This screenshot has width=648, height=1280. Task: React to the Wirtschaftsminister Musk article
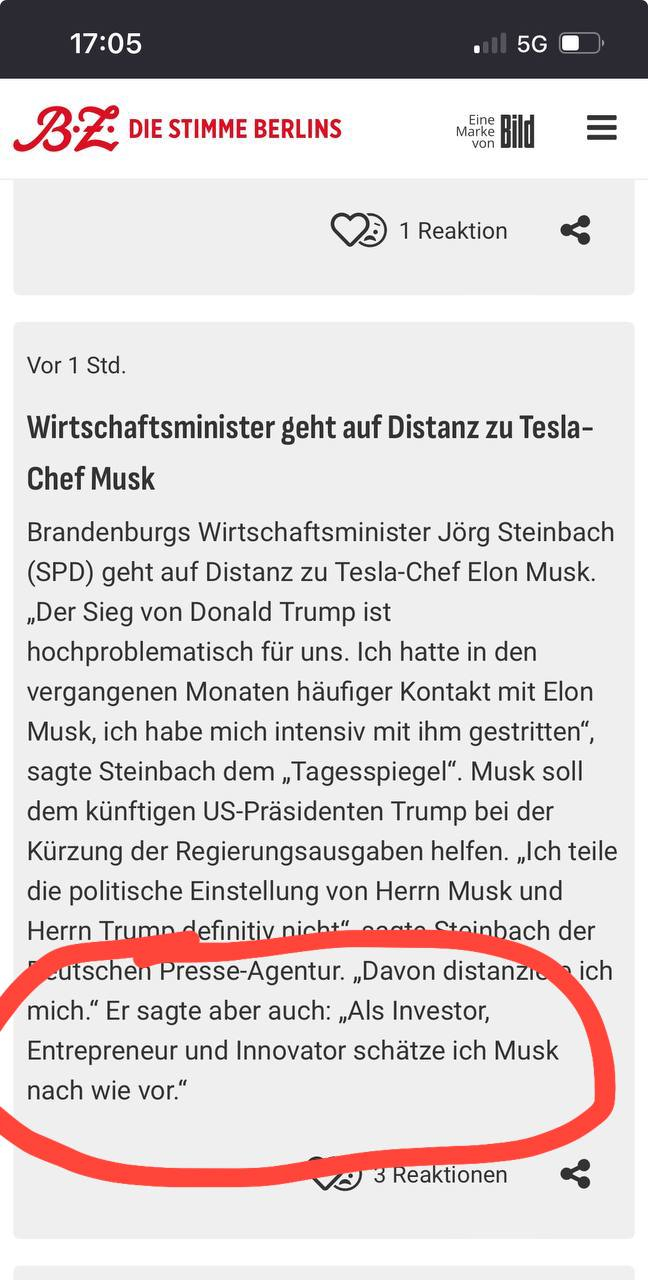tap(336, 1174)
